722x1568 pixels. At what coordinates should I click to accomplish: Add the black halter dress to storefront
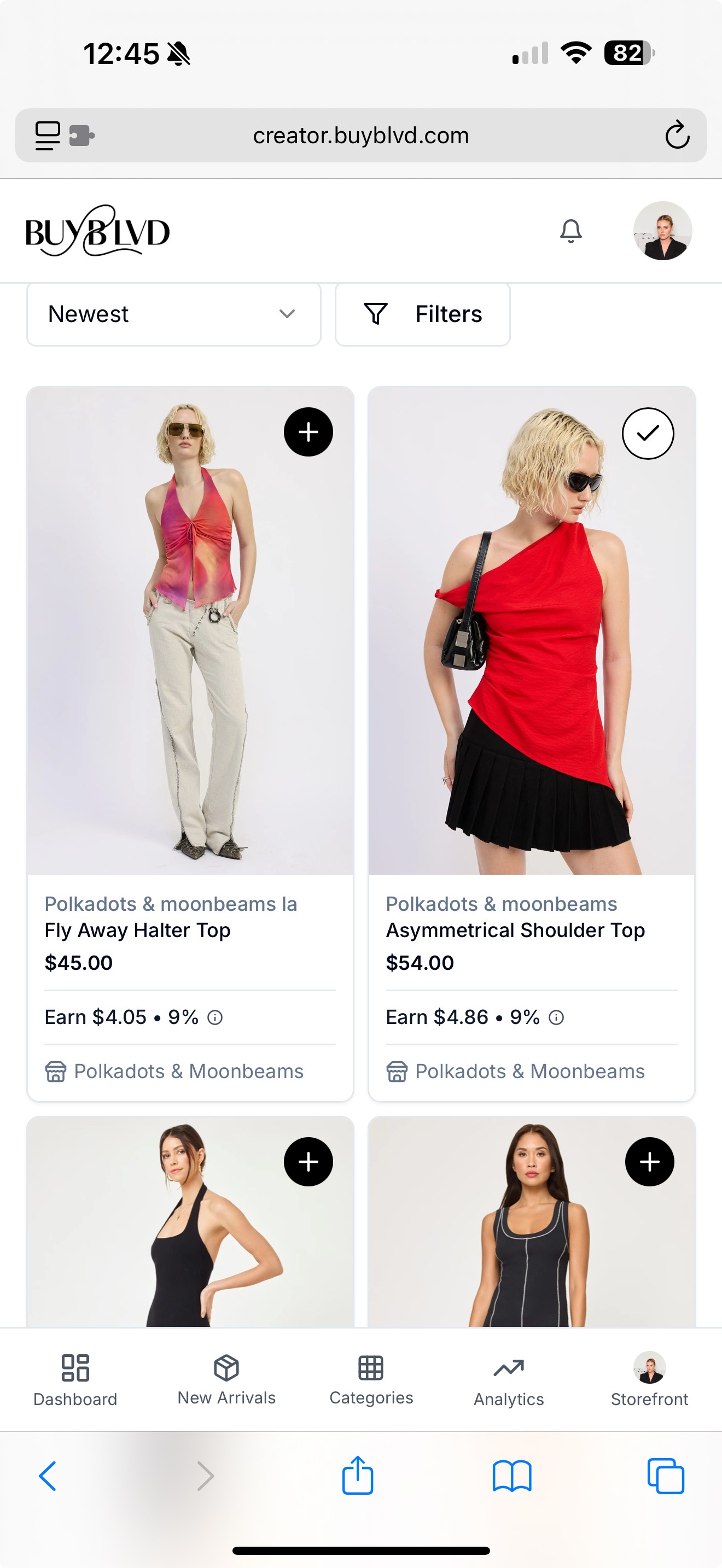tap(308, 1162)
